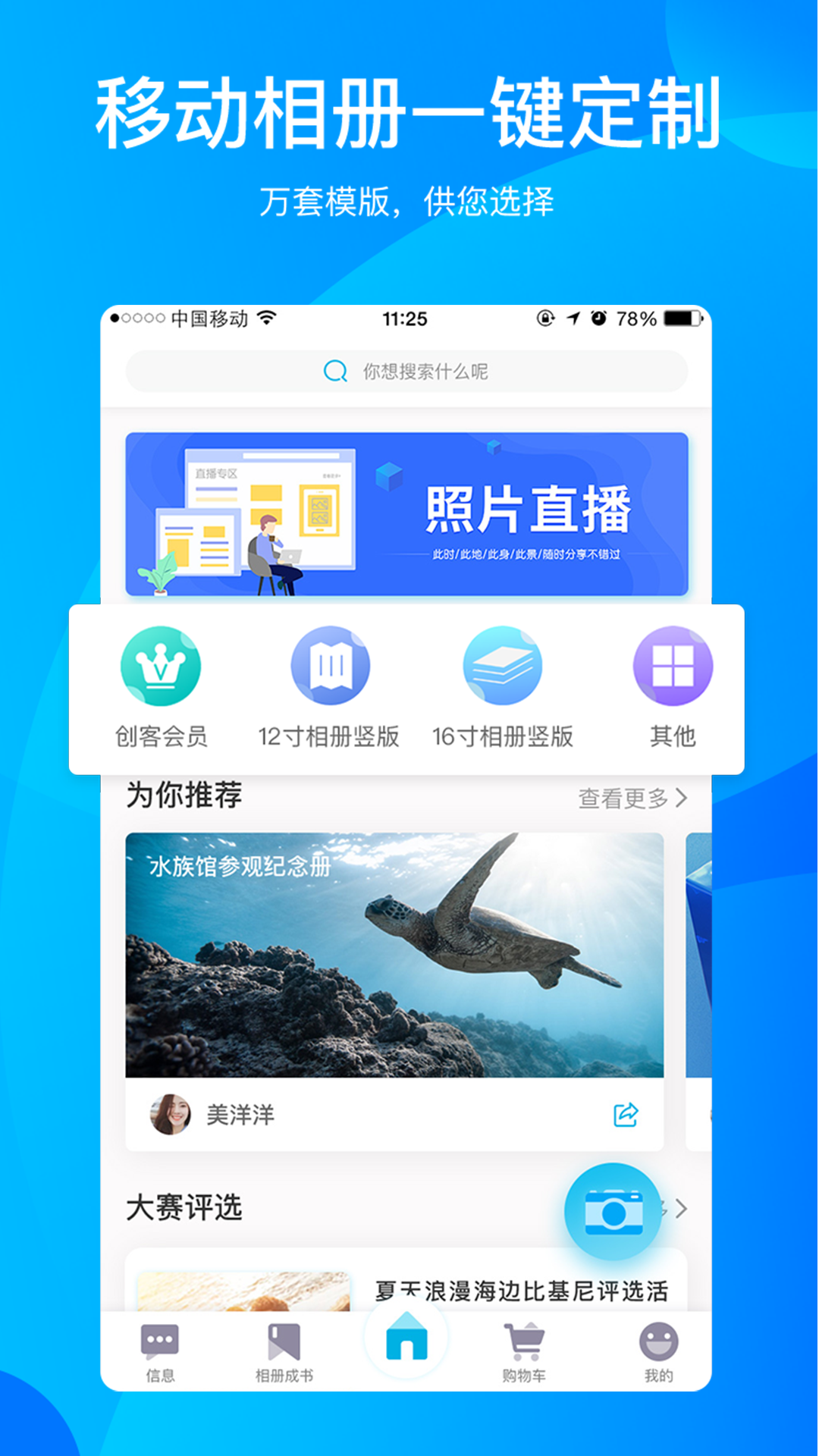
Task: Tap the alarm clock status icon
Action: pyautogui.click(x=601, y=318)
